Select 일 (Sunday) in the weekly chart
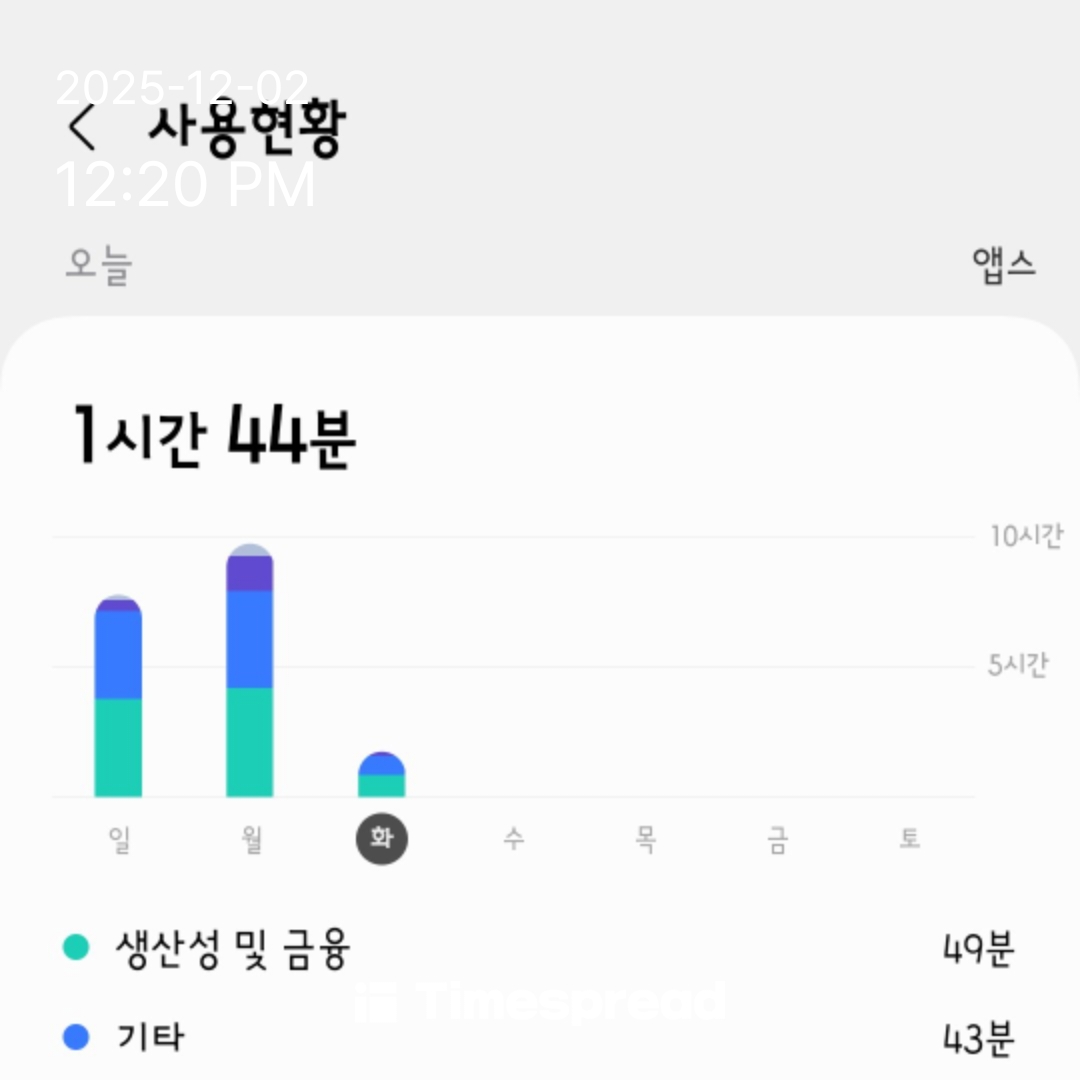This screenshot has width=1080, height=1080. 119,839
